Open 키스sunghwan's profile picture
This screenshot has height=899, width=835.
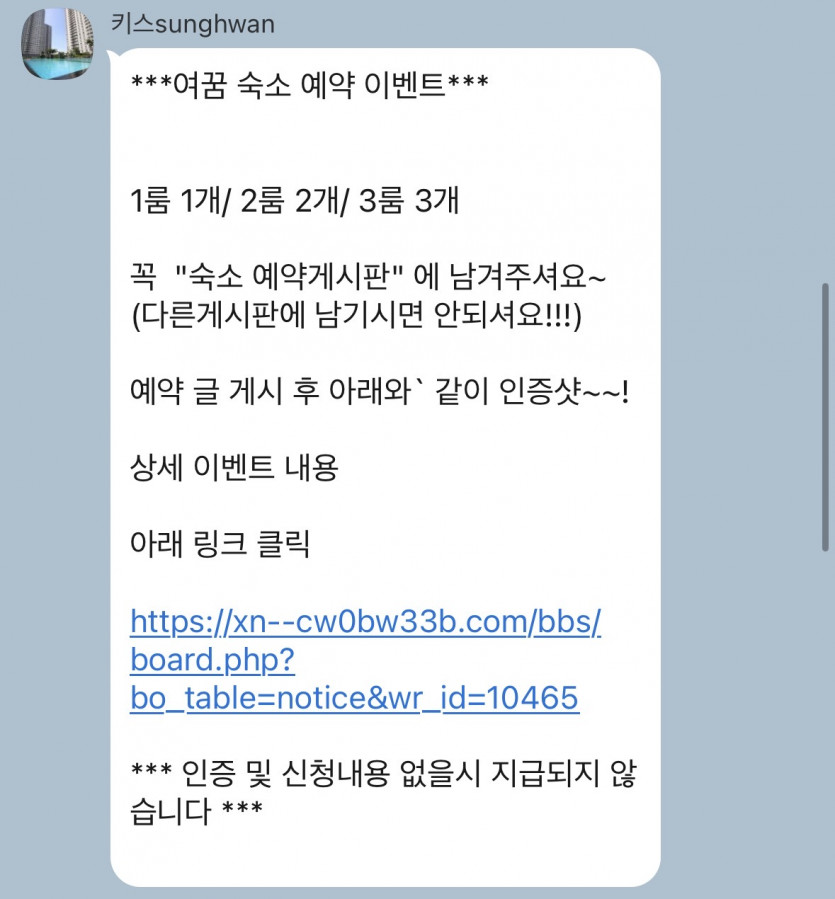58,44
